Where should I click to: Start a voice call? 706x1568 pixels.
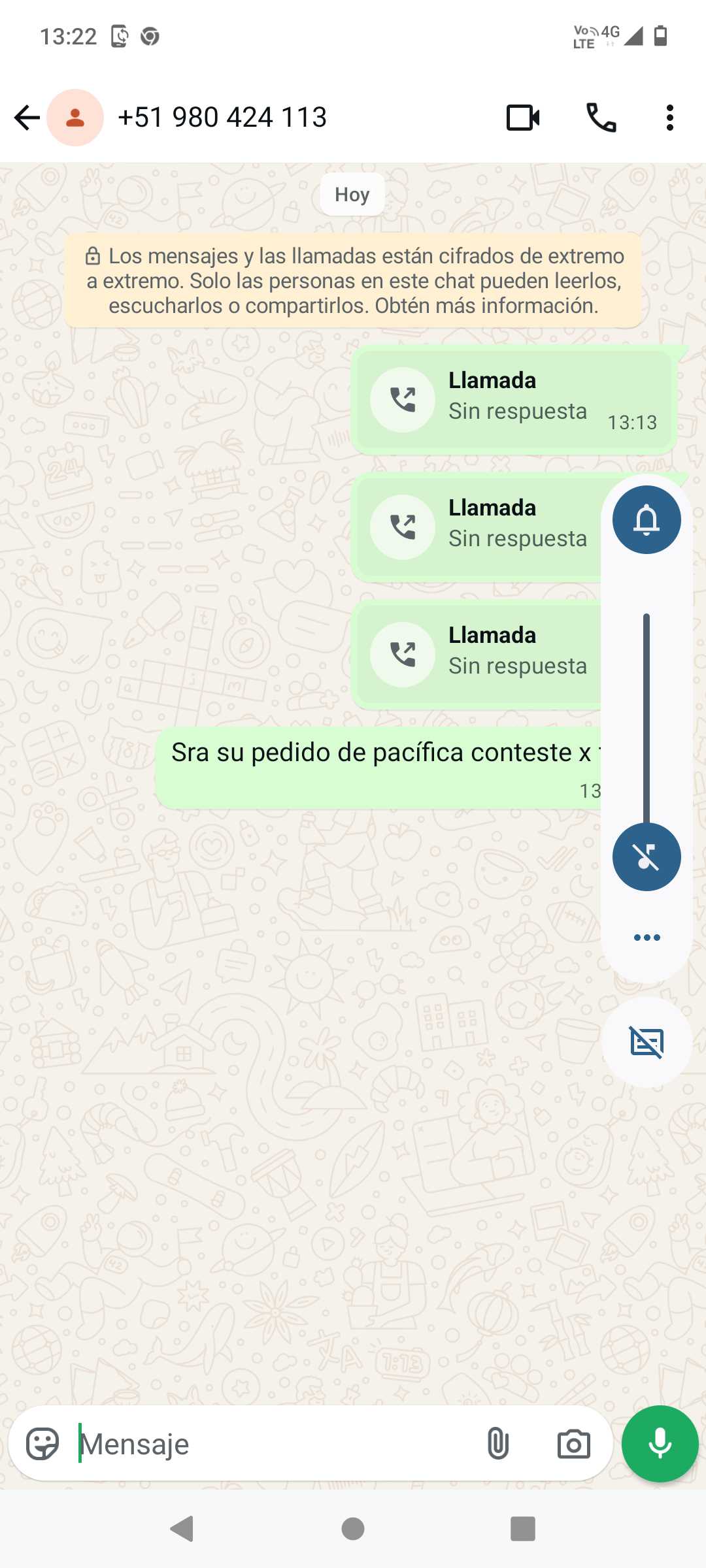pyautogui.click(x=601, y=118)
